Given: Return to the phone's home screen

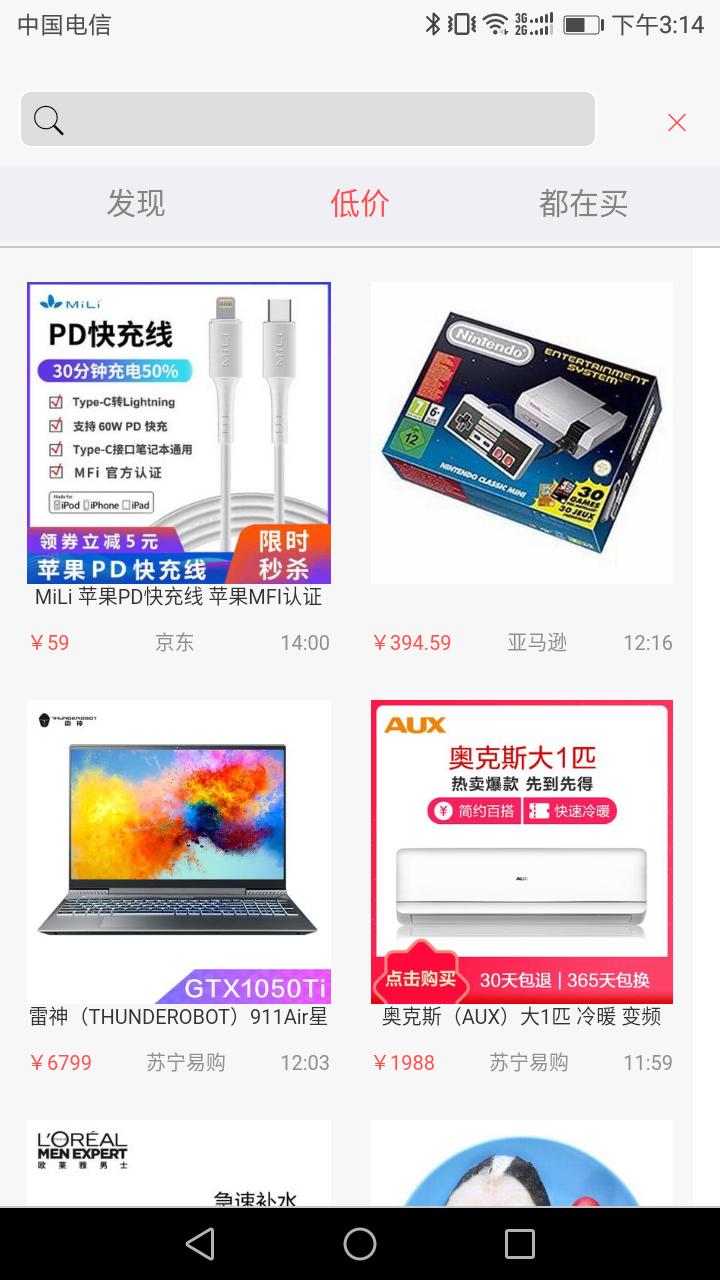Looking at the screenshot, I should point(360,1244).
